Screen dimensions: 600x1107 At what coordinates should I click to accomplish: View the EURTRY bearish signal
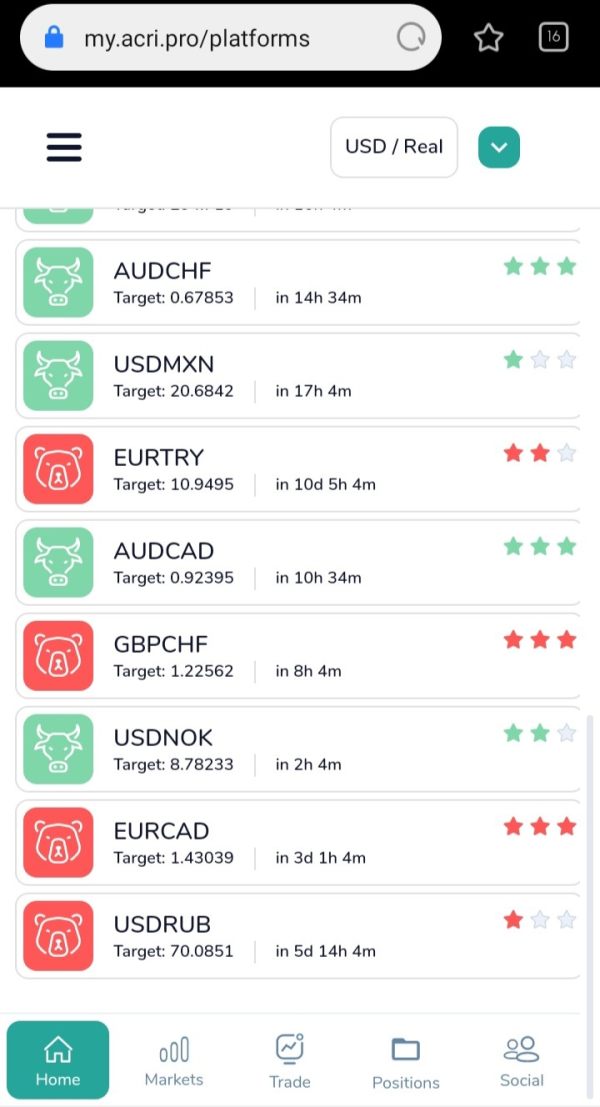298,469
